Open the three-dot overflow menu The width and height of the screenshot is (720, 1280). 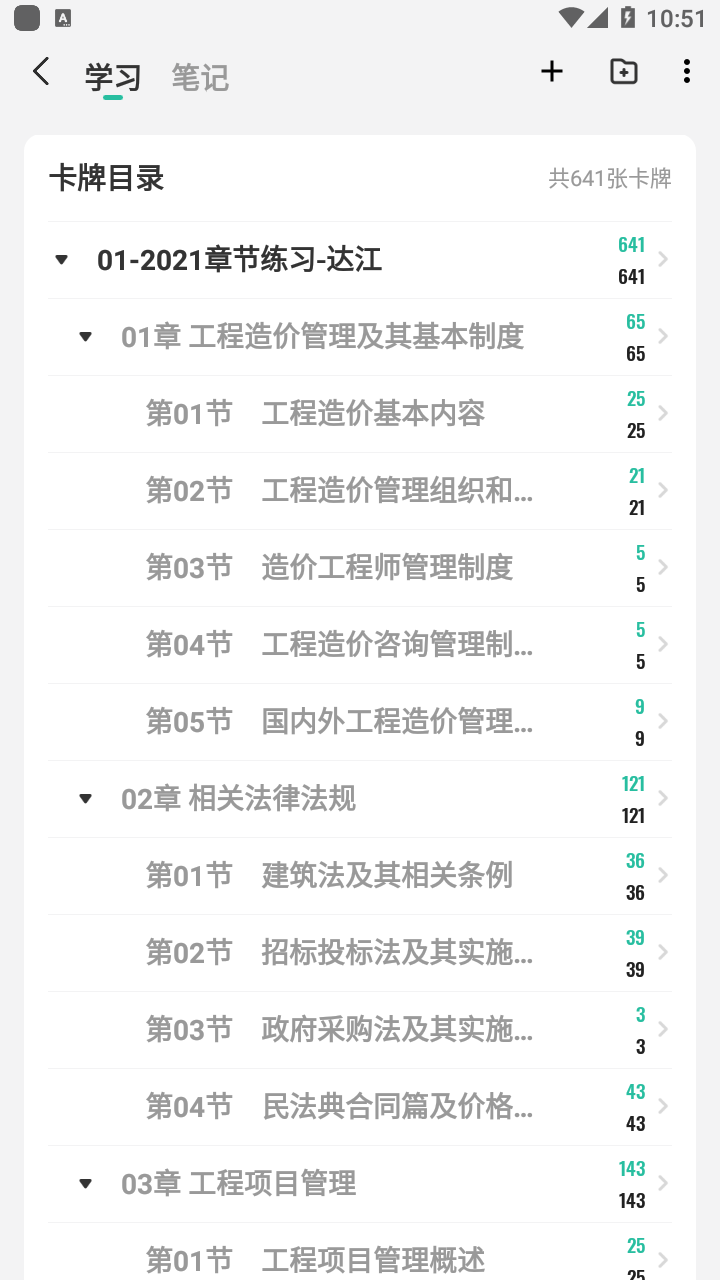coord(686,71)
